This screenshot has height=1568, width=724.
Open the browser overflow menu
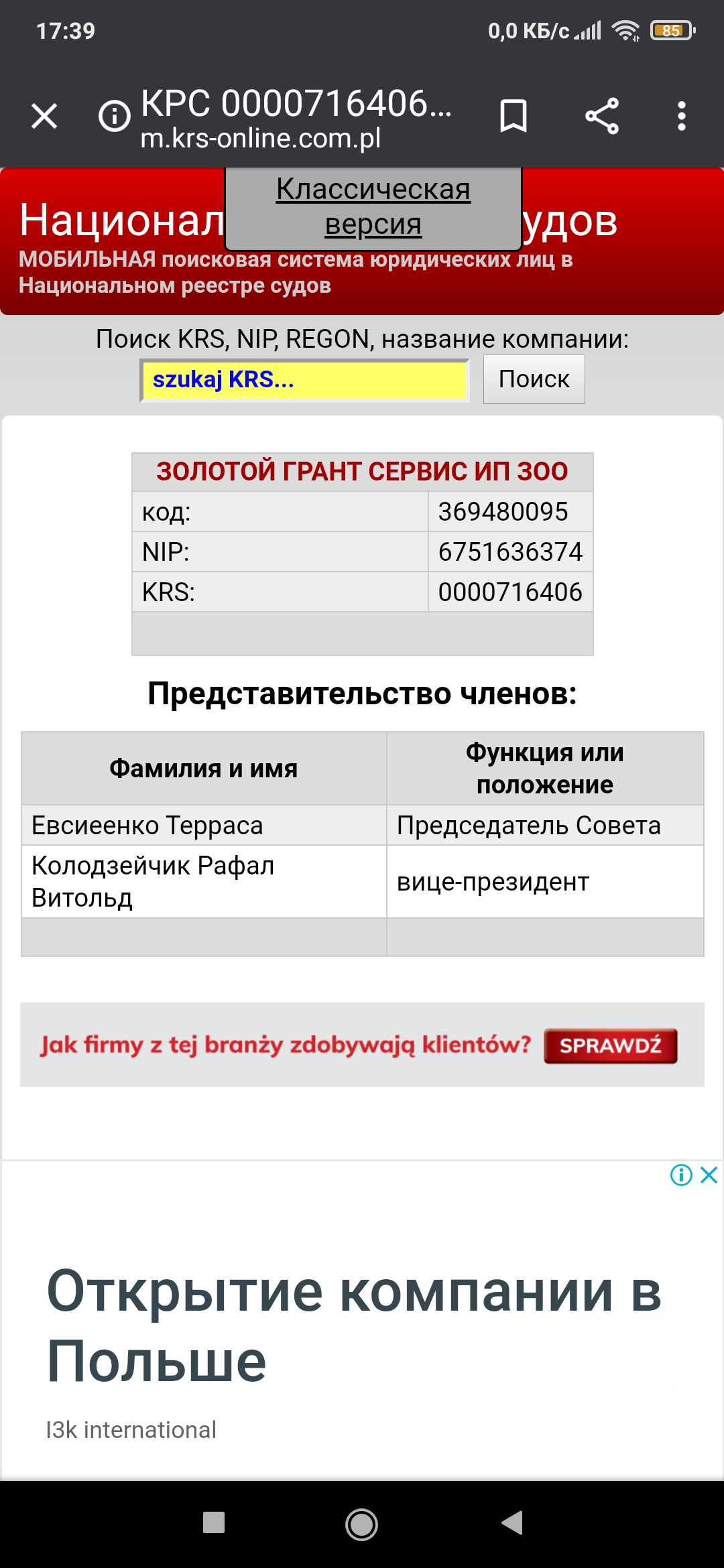[x=681, y=116]
